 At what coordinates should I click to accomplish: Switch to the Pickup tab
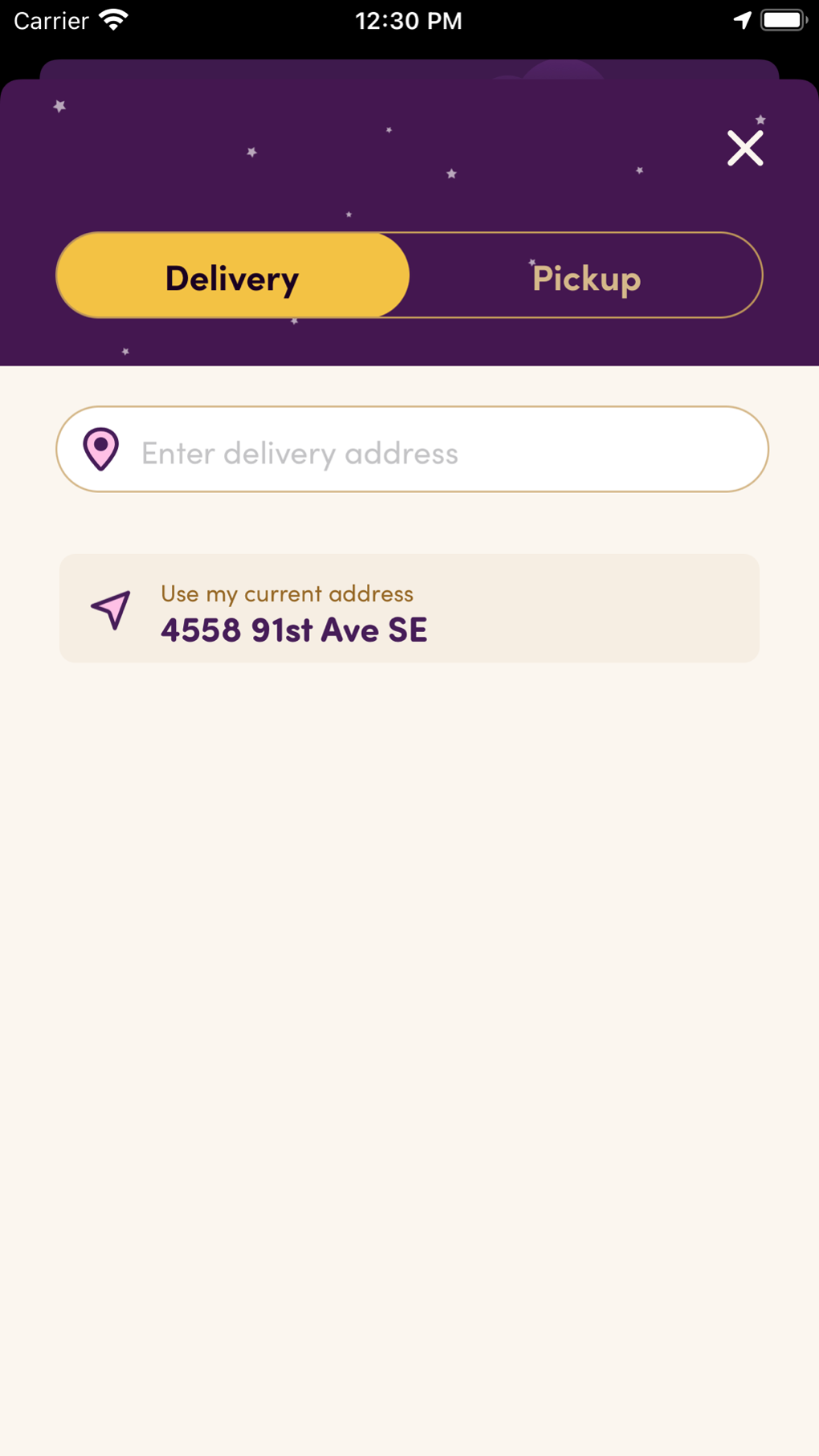586,275
